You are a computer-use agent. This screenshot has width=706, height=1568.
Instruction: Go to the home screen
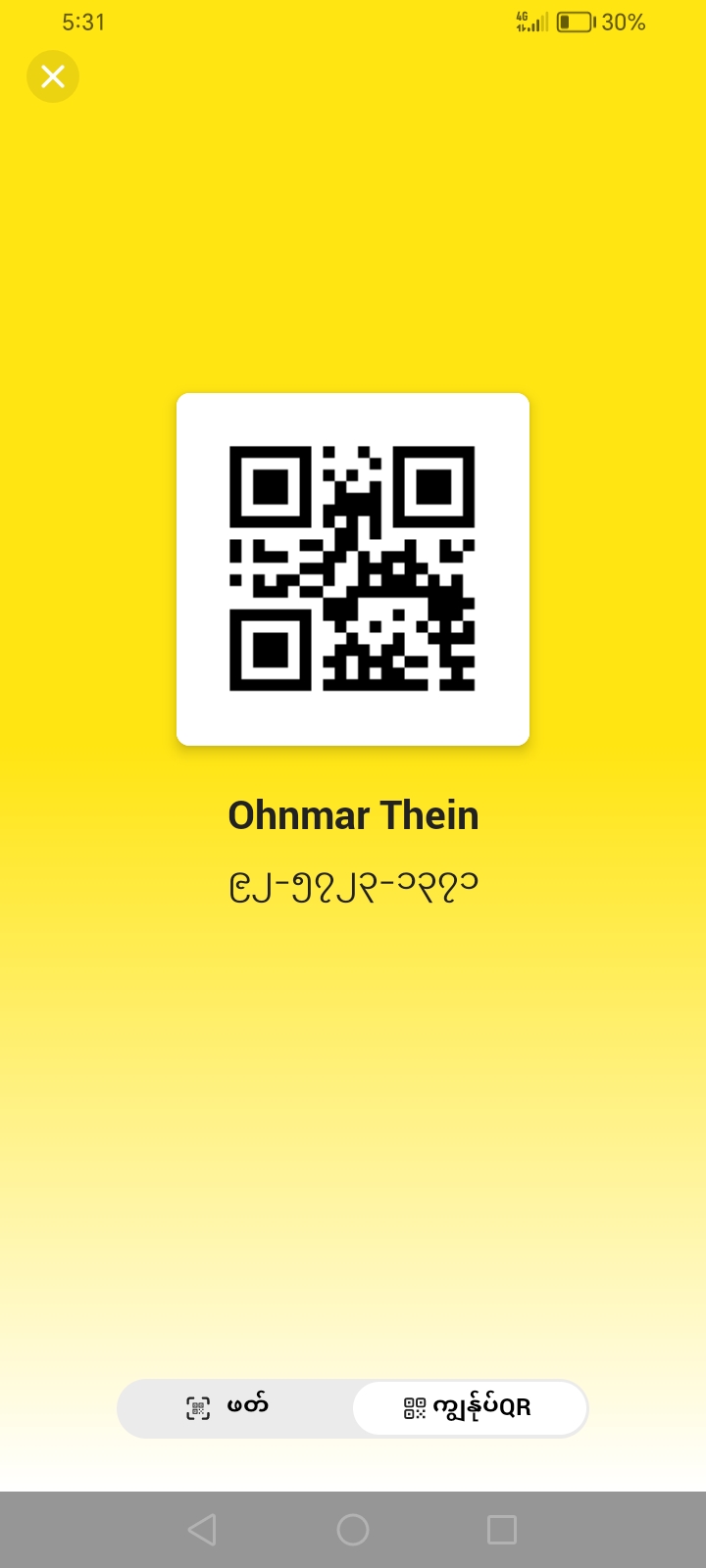[x=353, y=1529]
